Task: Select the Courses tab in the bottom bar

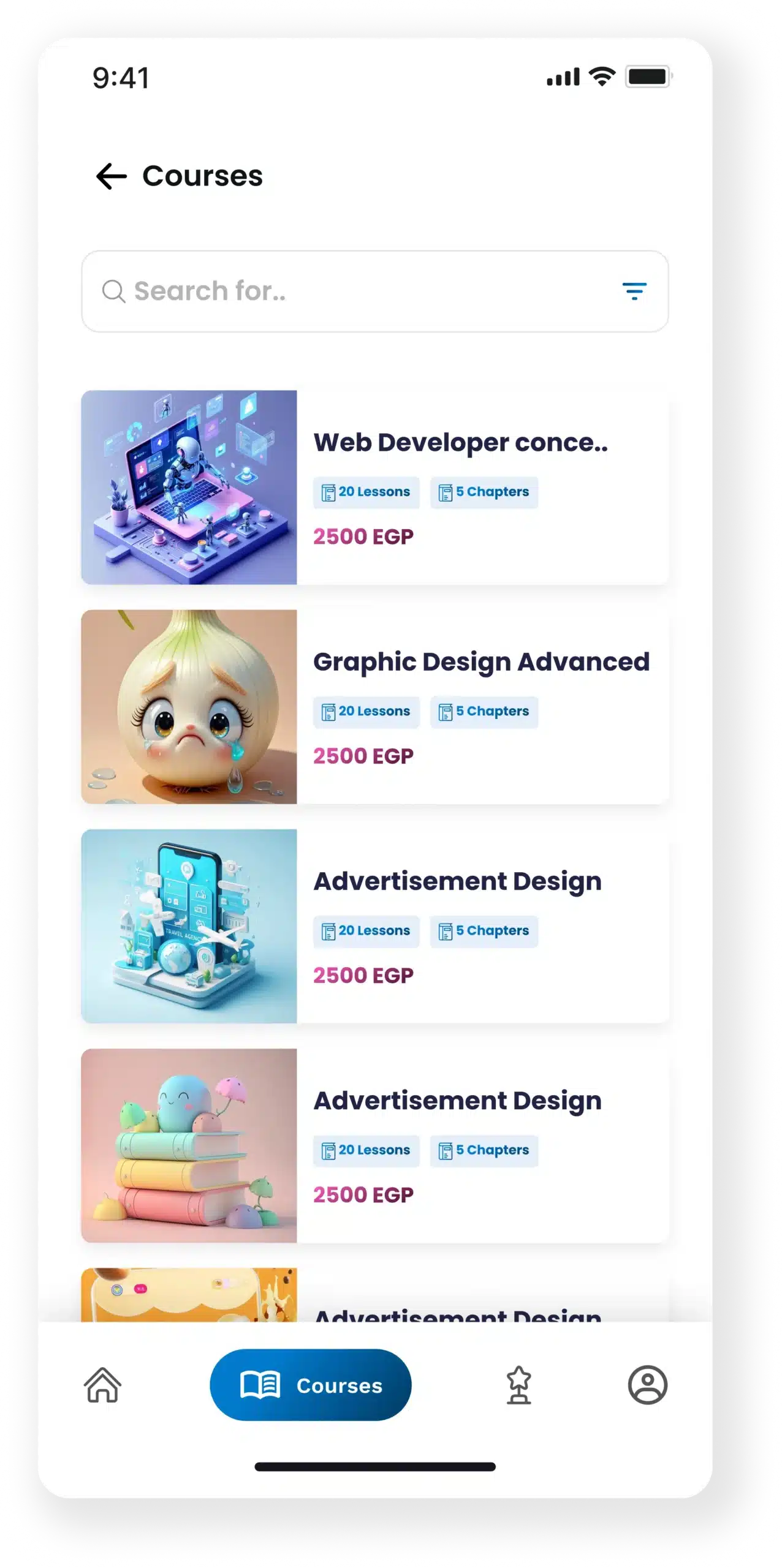Action: [x=311, y=1385]
